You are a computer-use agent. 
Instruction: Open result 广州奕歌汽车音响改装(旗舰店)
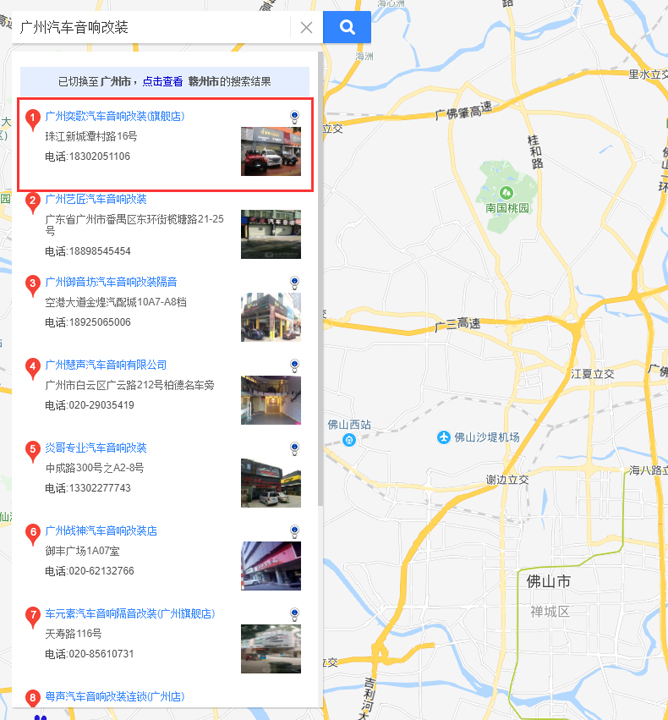click(x=115, y=116)
